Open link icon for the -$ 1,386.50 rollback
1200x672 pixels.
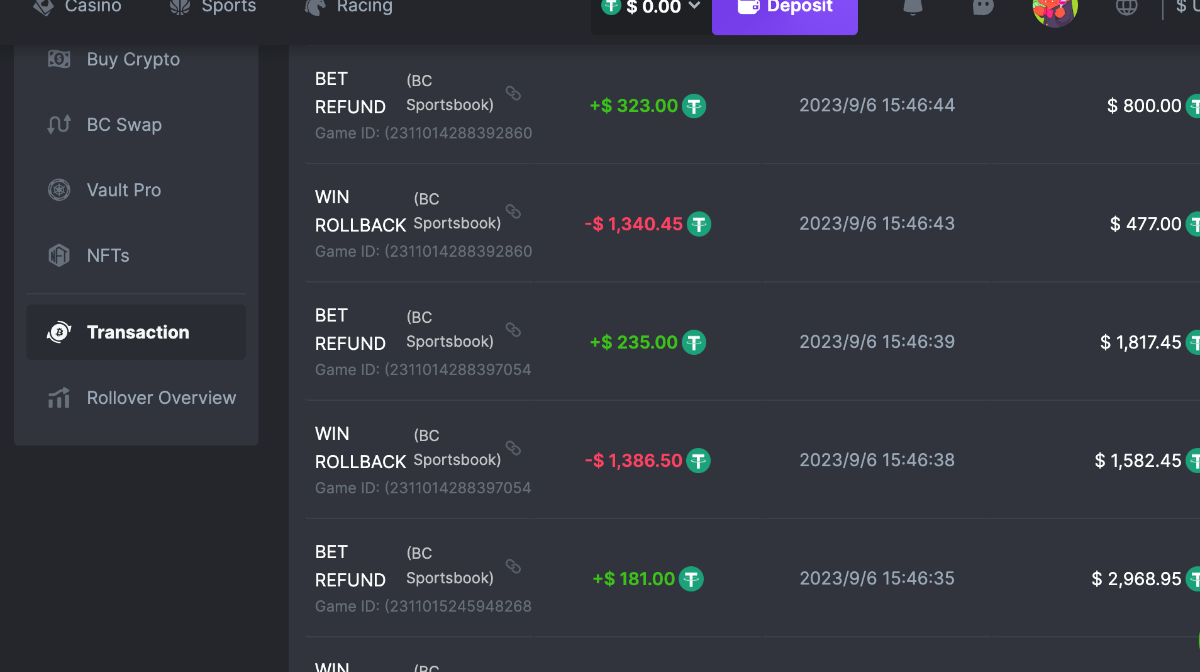[x=513, y=448]
